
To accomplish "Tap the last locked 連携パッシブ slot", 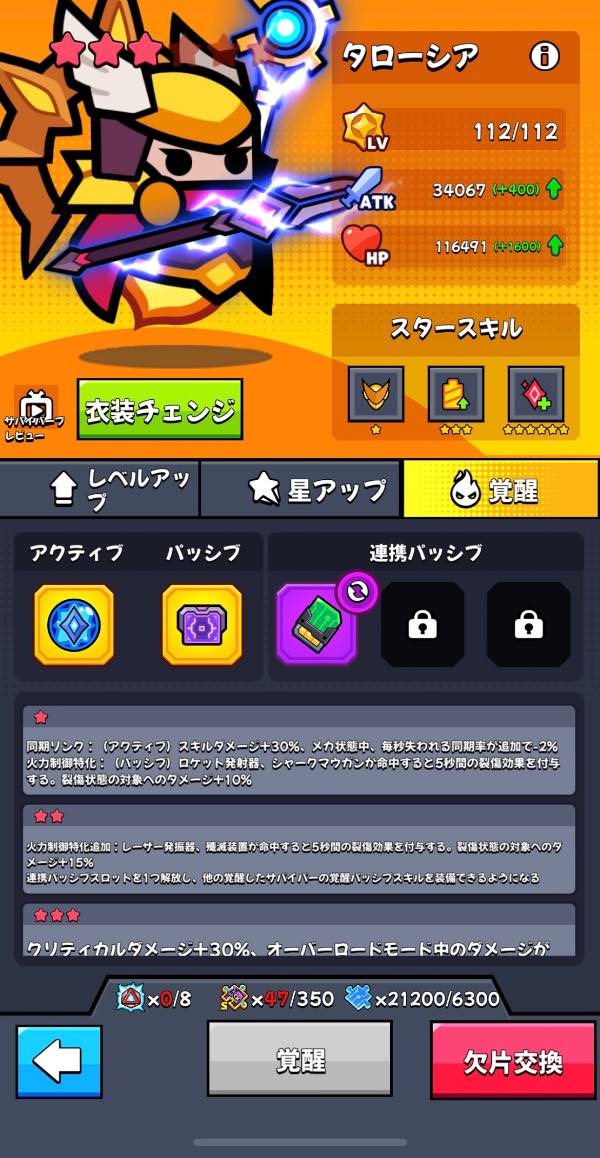I will 528,625.
